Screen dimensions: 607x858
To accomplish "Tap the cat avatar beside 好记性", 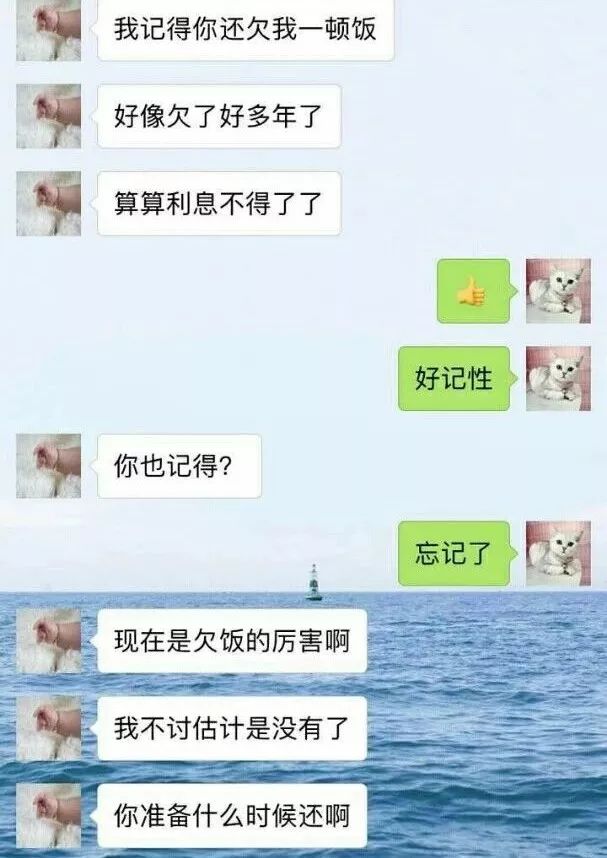I will [x=558, y=379].
